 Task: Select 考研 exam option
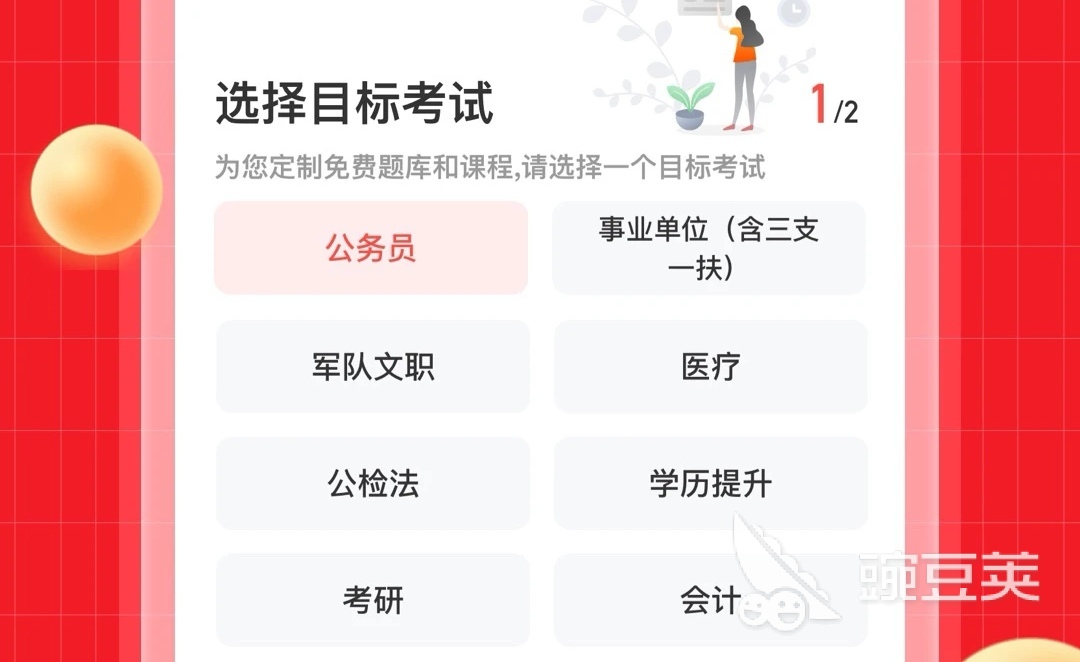(373, 600)
